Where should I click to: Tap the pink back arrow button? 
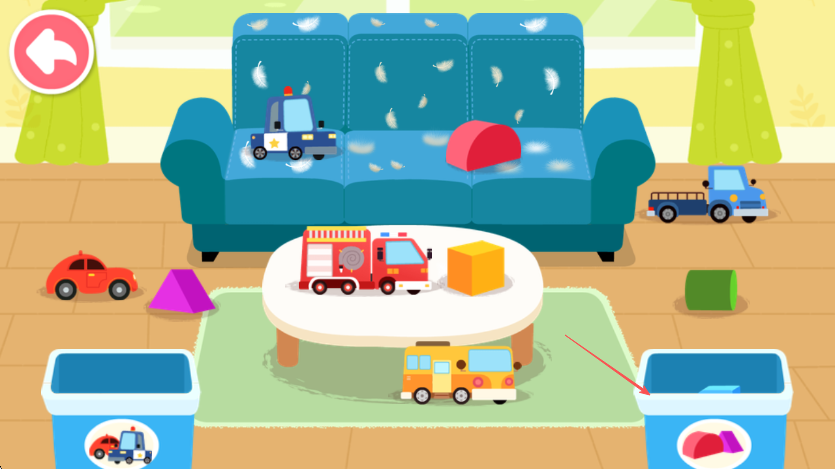50,53
